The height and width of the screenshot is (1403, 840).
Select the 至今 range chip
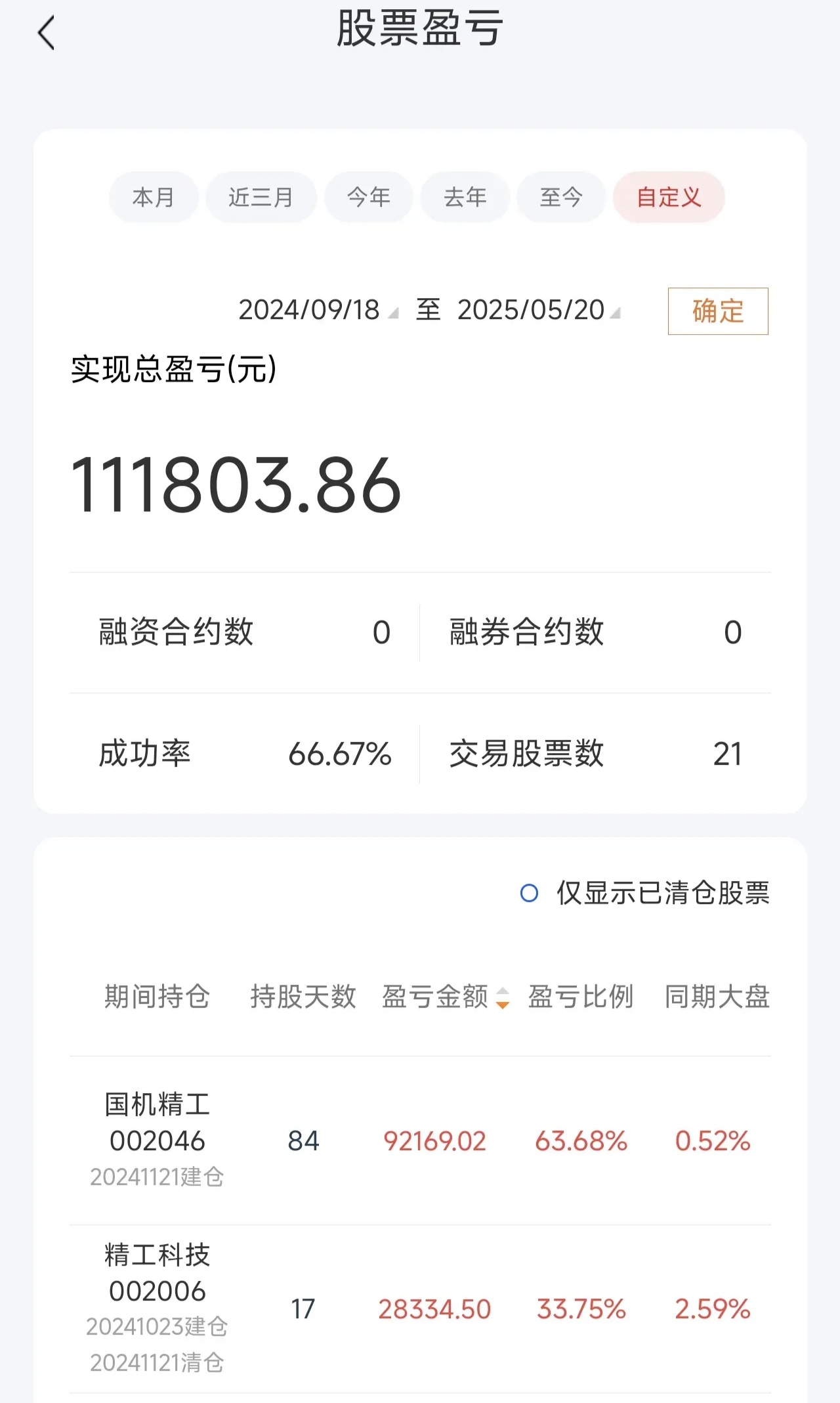(x=561, y=197)
